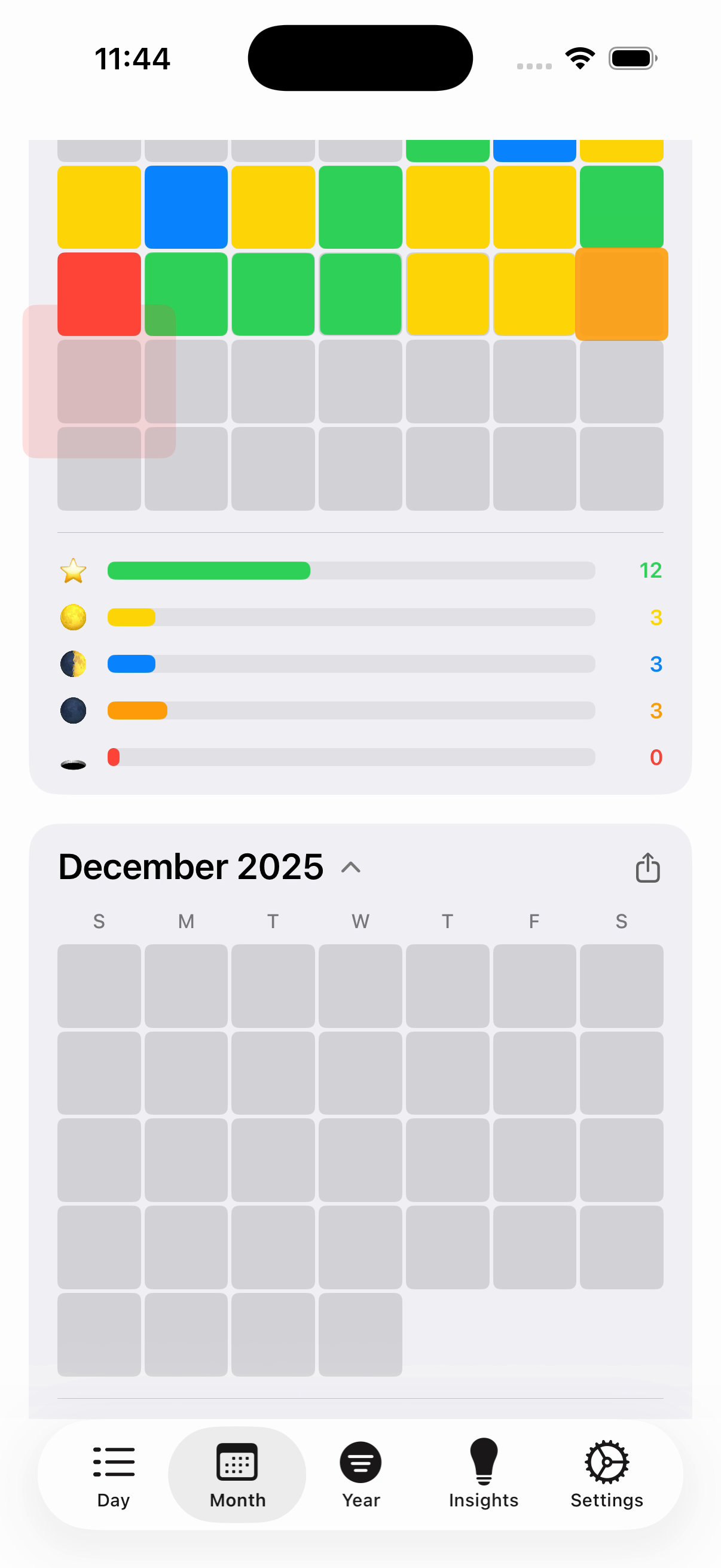Share the December 2025 calendar
This screenshot has height=1568, width=721.
(647, 867)
